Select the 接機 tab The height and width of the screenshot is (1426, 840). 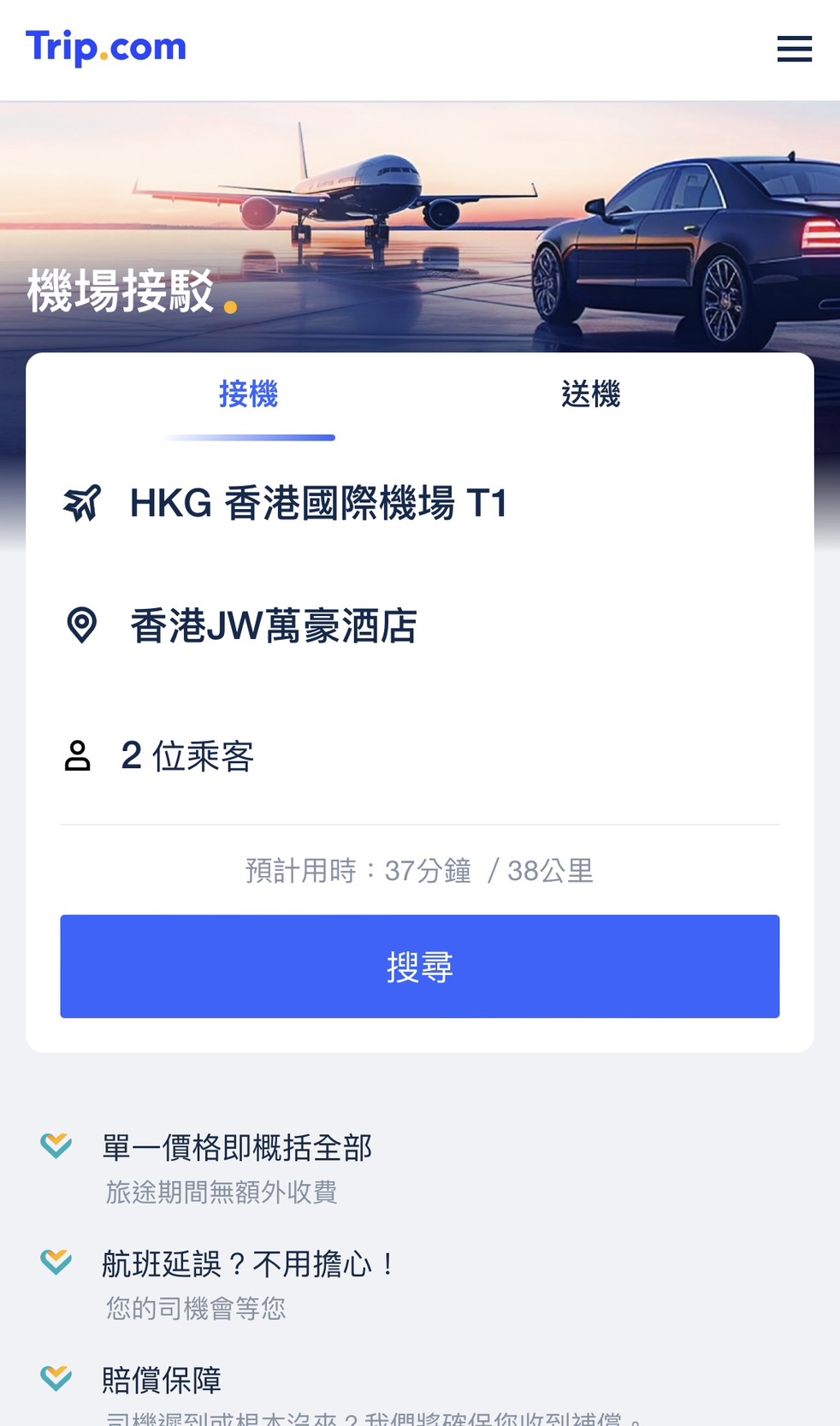[248, 394]
